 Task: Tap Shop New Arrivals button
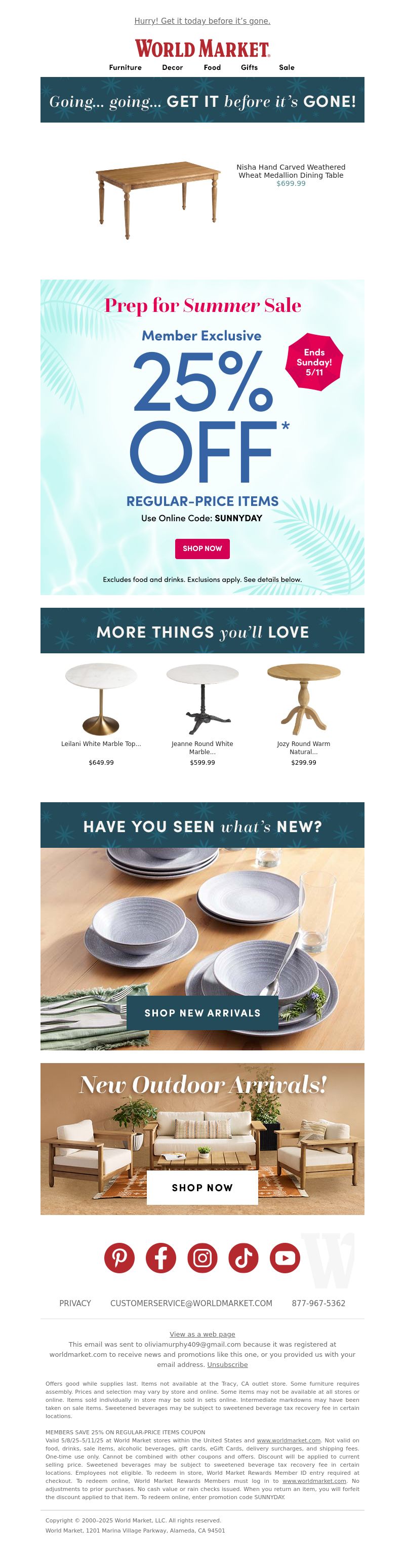click(202, 1013)
